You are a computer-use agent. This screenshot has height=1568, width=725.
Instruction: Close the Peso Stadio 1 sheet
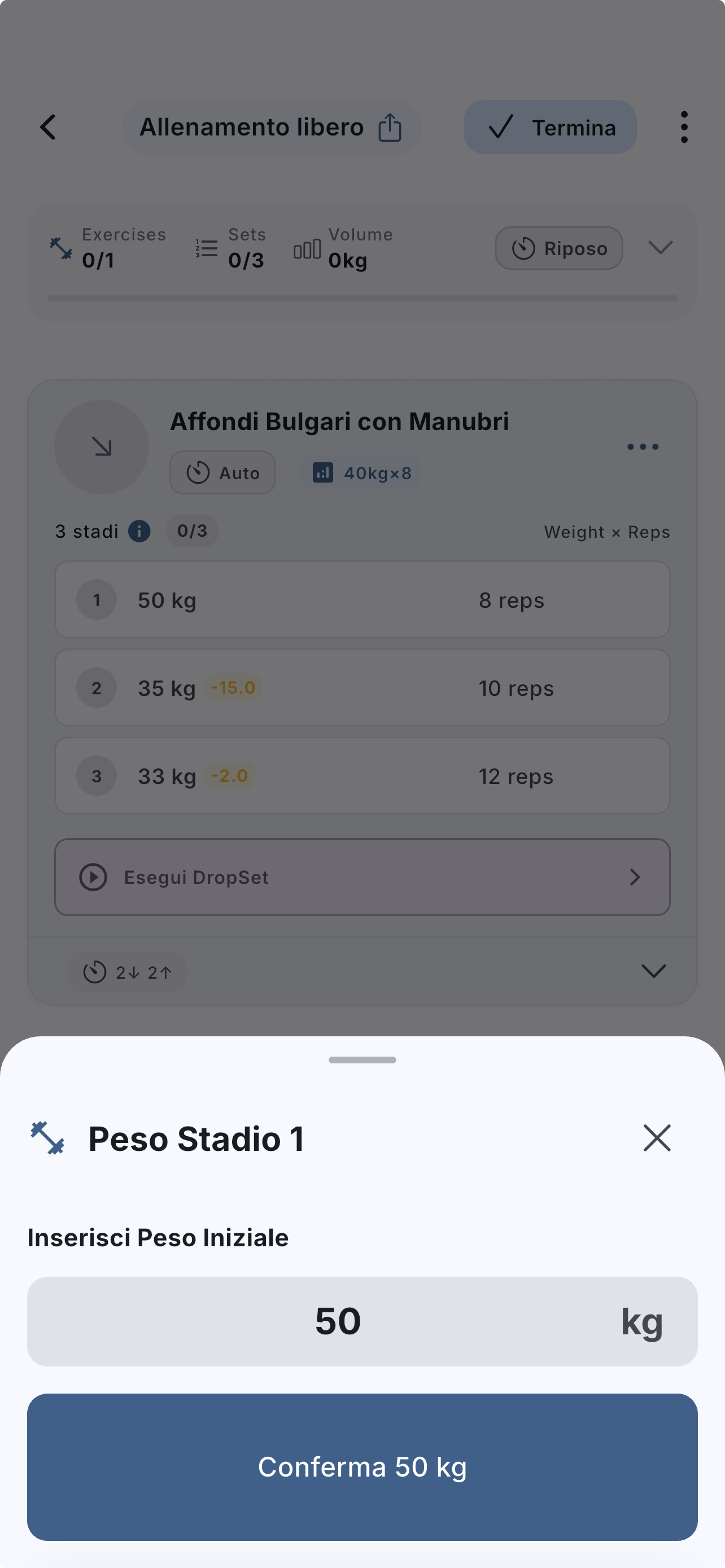click(x=657, y=1138)
